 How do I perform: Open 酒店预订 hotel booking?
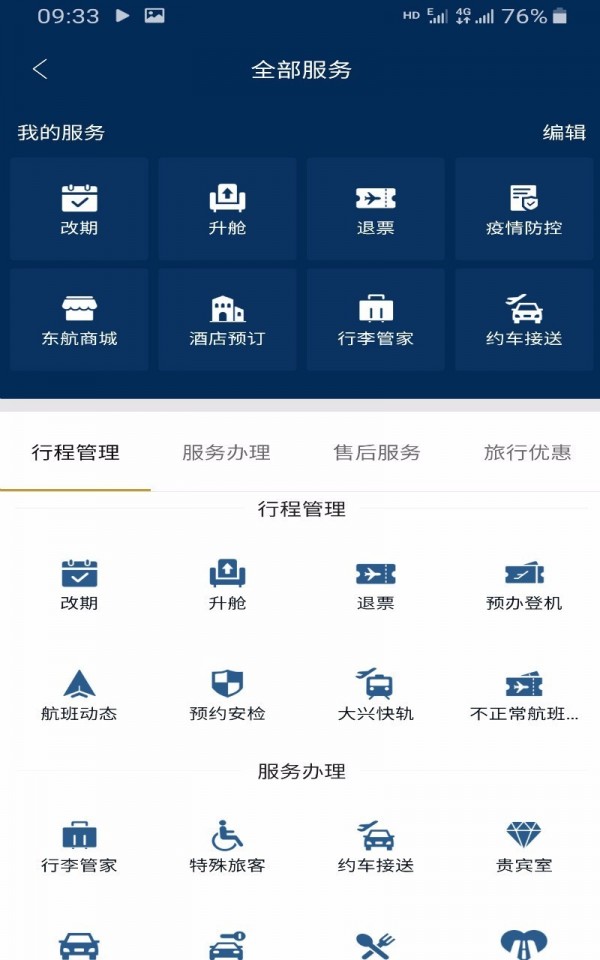227,320
